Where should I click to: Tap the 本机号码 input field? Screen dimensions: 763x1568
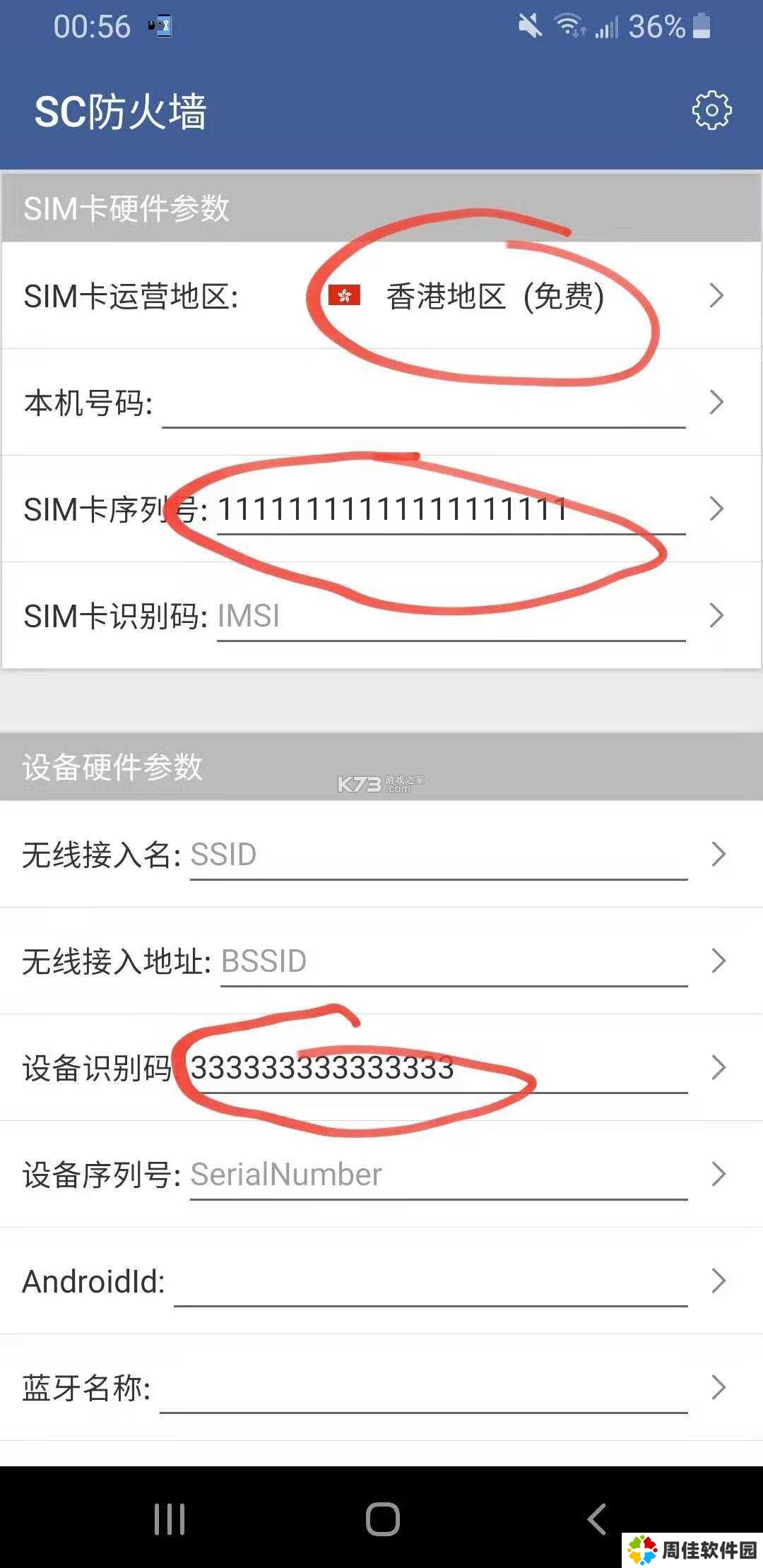[x=424, y=404]
